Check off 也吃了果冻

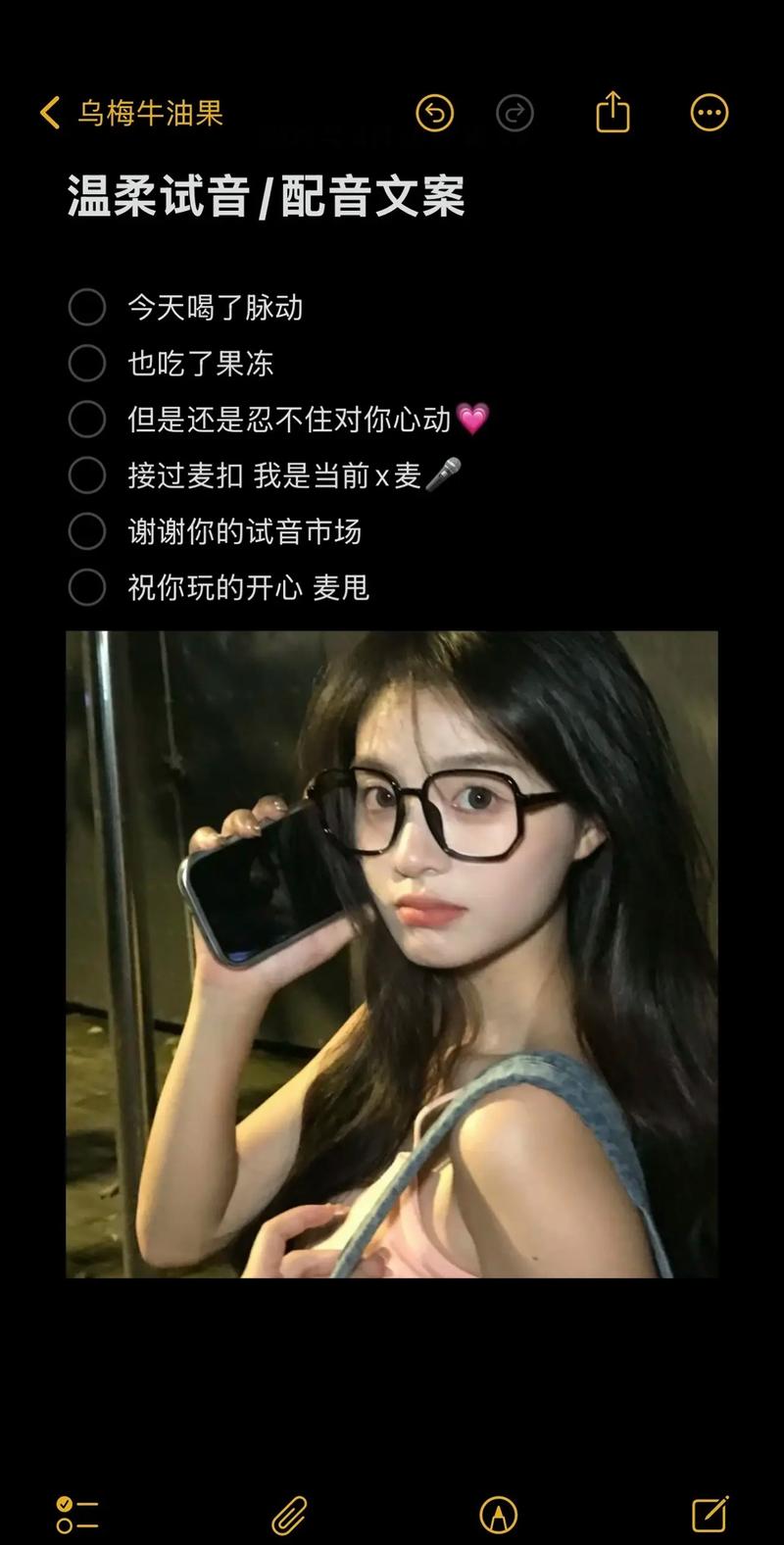[x=87, y=363]
